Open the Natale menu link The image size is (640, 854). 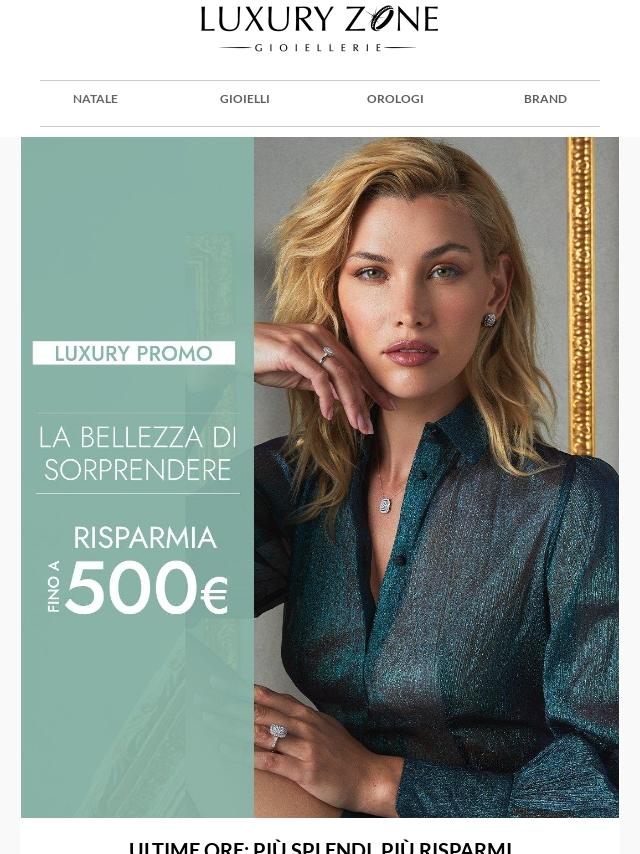click(95, 99)
